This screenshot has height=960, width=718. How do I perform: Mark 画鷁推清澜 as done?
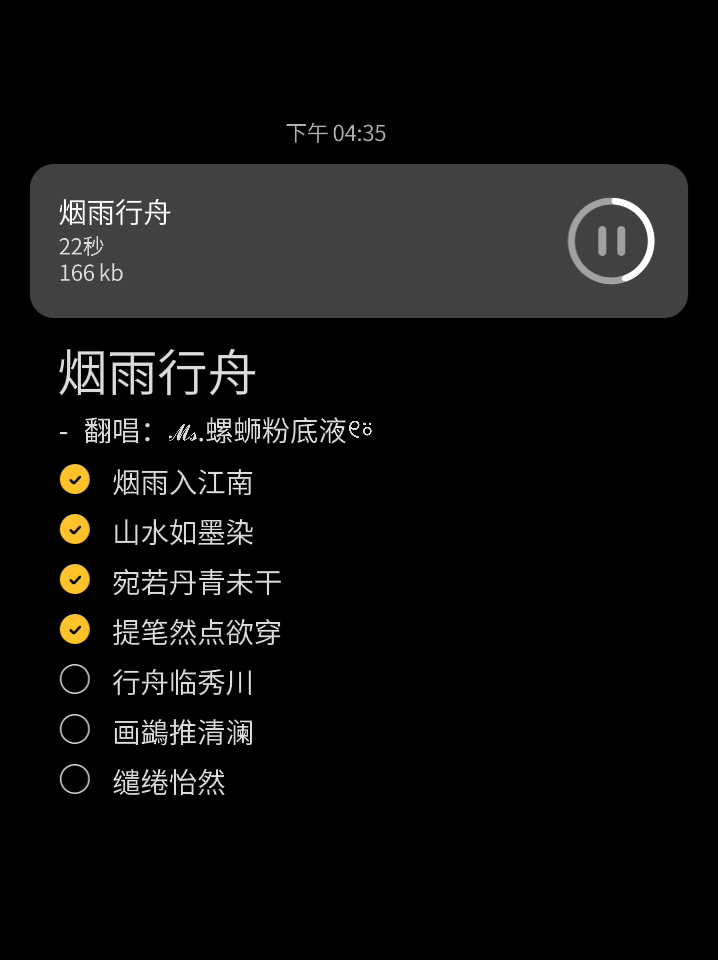pyautogui.click(x=75, y=730)
